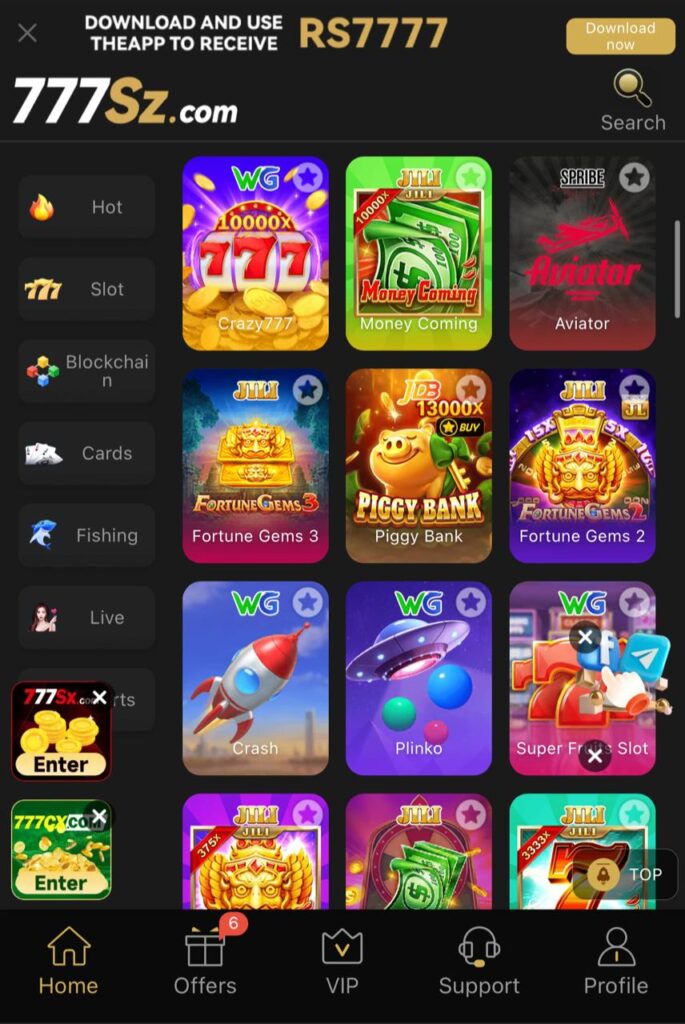The image size is (685, 1024).
Task: Close the app download banner
Action: point(27,33)
